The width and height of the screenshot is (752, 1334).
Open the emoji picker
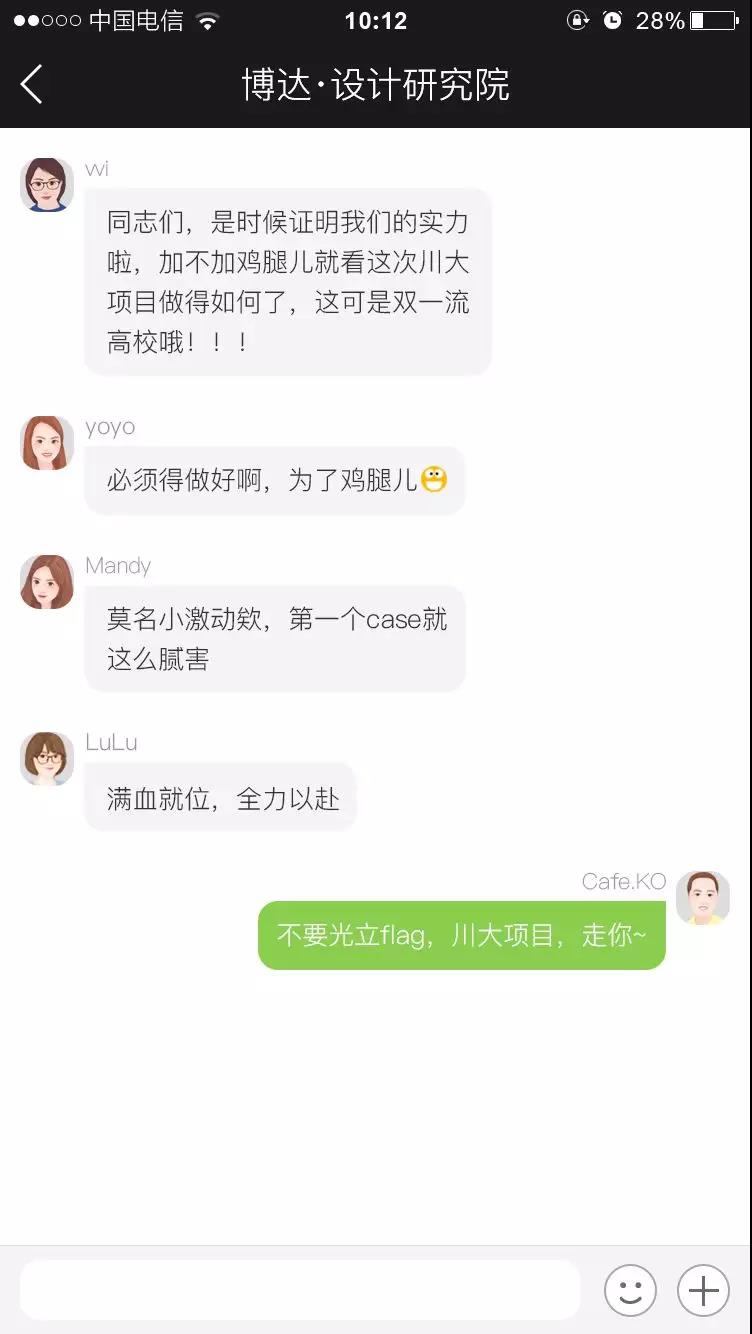click(x=630, y=1290)
